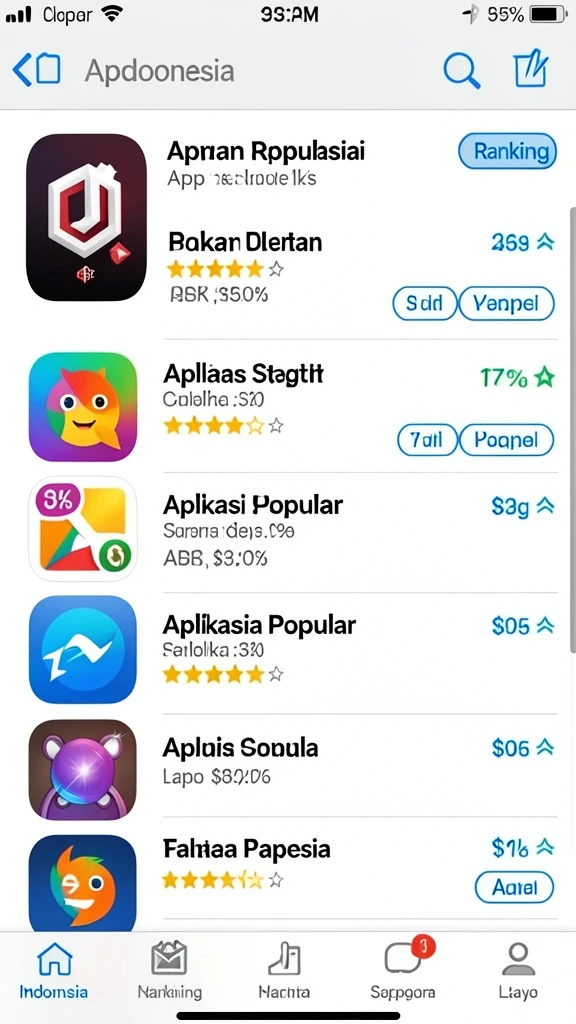The image size is (576, 1024).
Task: Tap the Vanpel button under Bokan Dlertan
Action: point(507,304)
